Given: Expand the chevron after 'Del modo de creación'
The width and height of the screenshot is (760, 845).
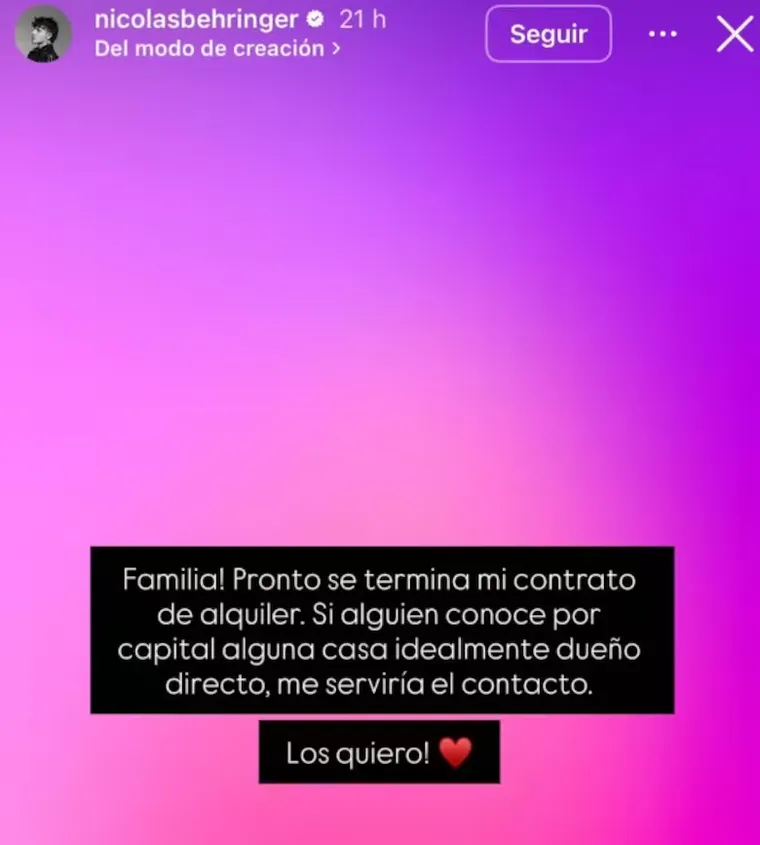Looking at the screenshot, I should pos(337,47).
